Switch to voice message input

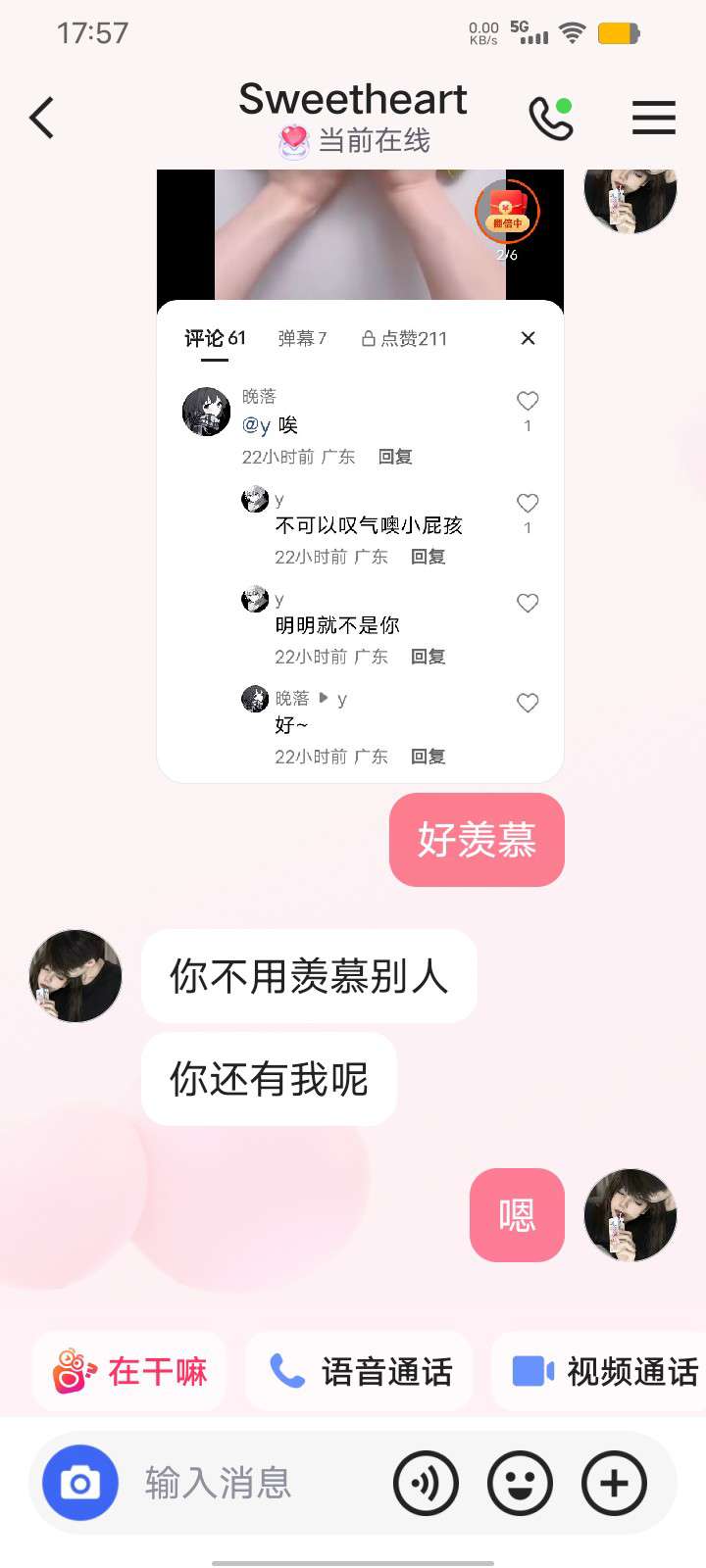(x=426, y=1484)
